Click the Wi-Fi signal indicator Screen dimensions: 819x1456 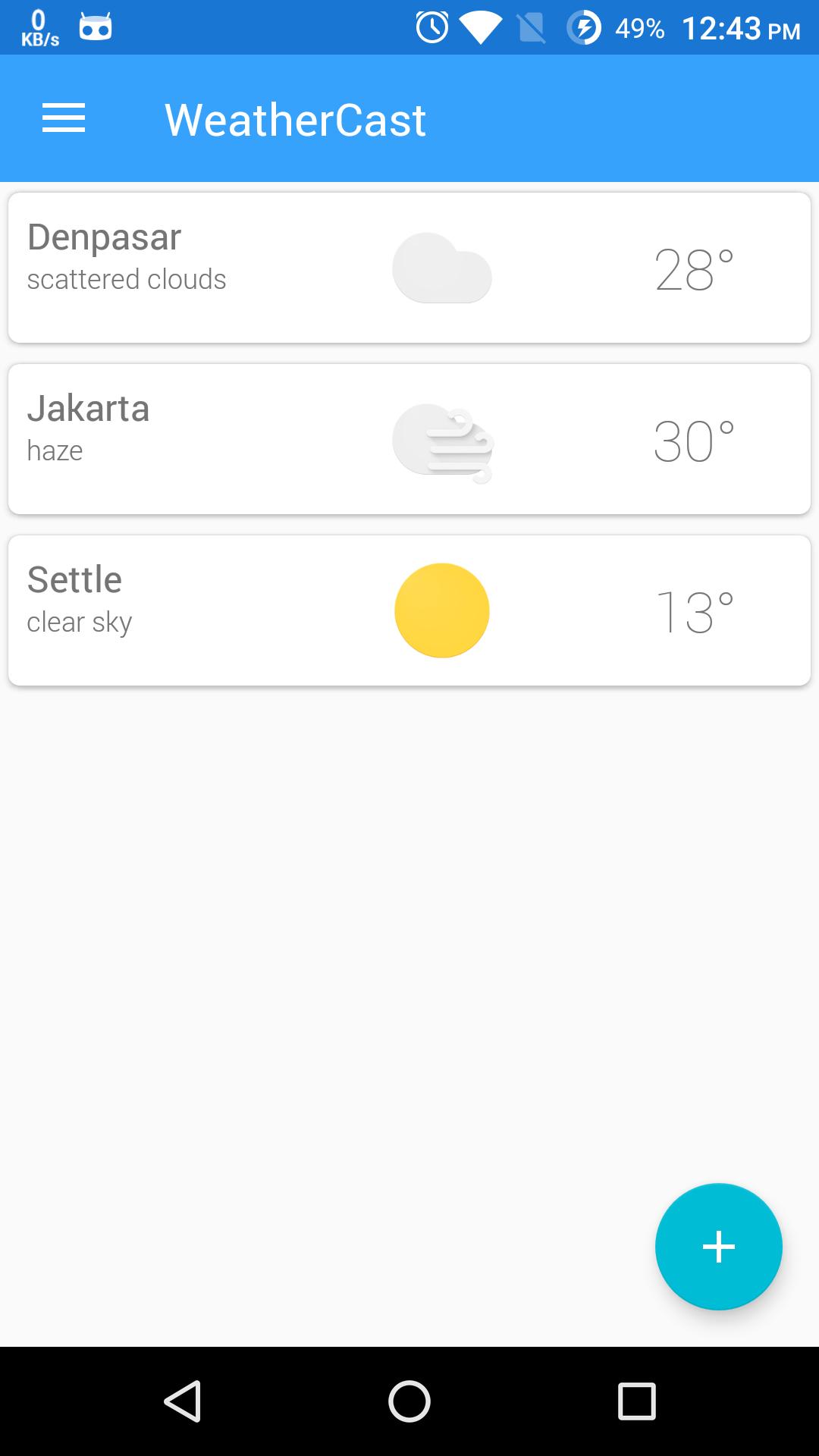click(x=481, y=27)
